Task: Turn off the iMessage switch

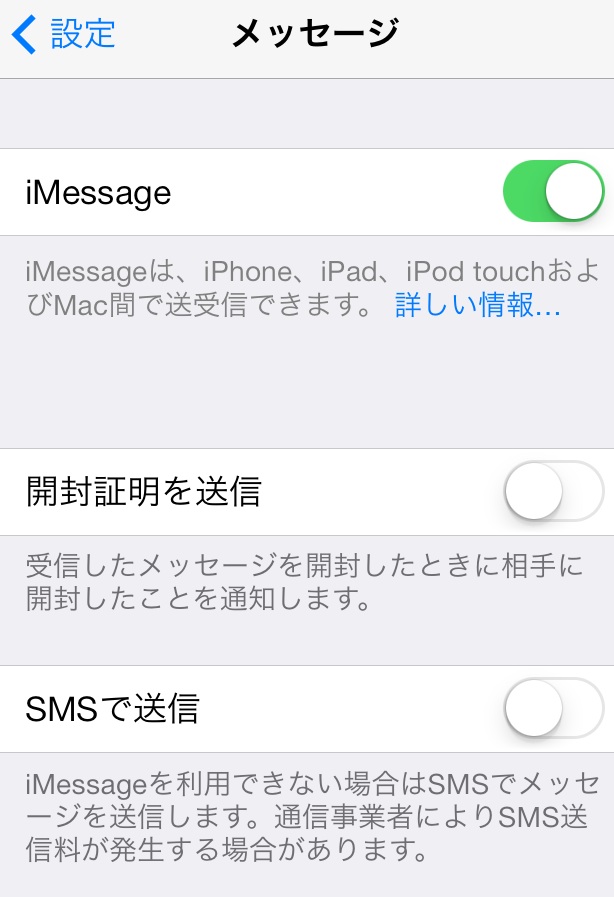Action: pos(553,192)
